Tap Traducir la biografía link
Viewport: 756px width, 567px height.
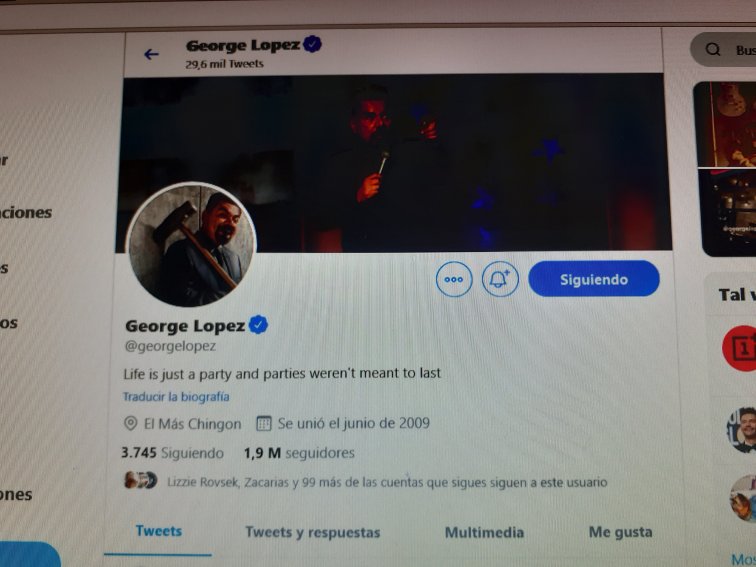coord(176,397)
